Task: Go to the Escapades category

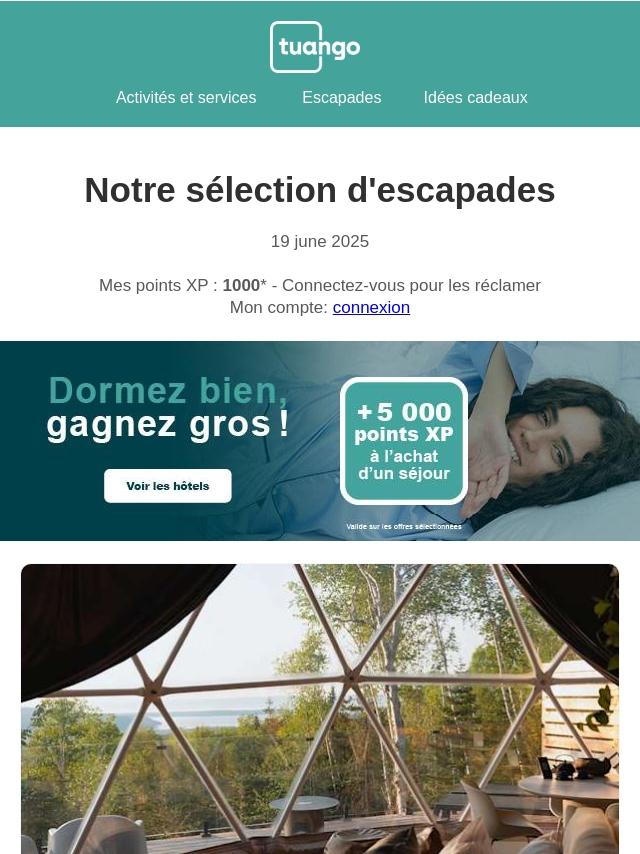Action: pos(341,98)
